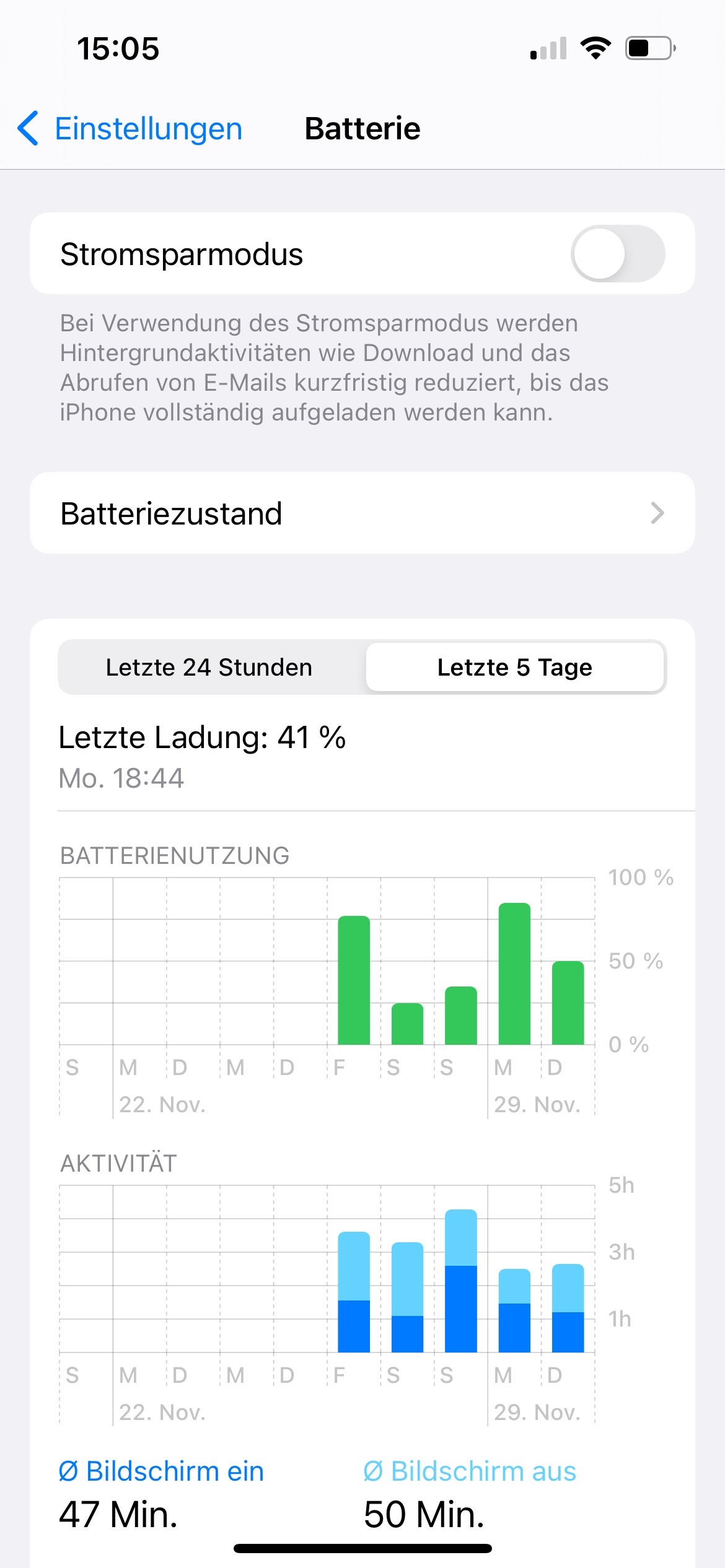Select Friday's green bar in Batterienutzung chart
This screenshot has height=1568, width=725.
pos(354,980)
